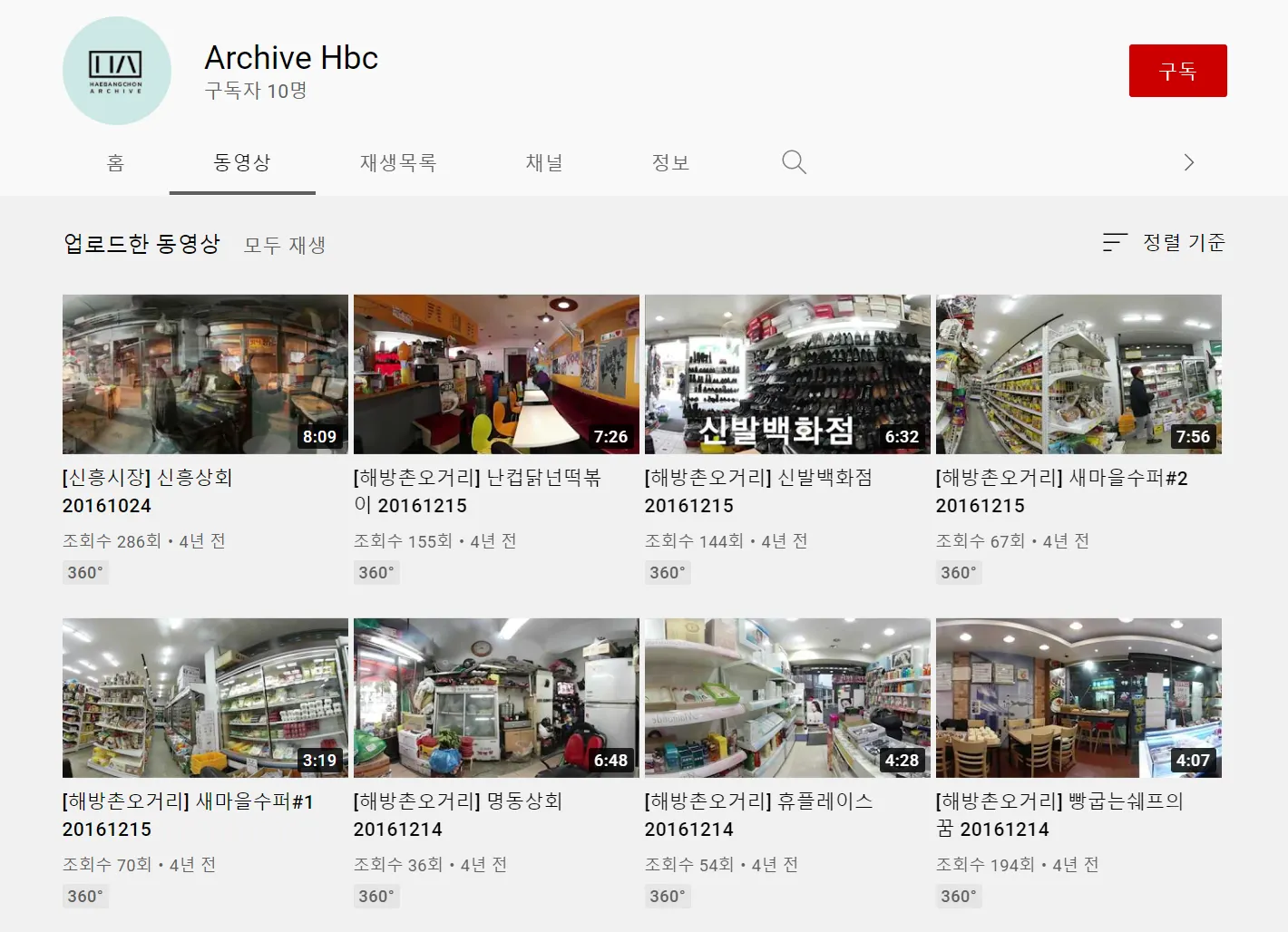Viewport: 1288px width, 932px height.
Task: Open the 명동상회 video
Action: click(x=496, y=697)
